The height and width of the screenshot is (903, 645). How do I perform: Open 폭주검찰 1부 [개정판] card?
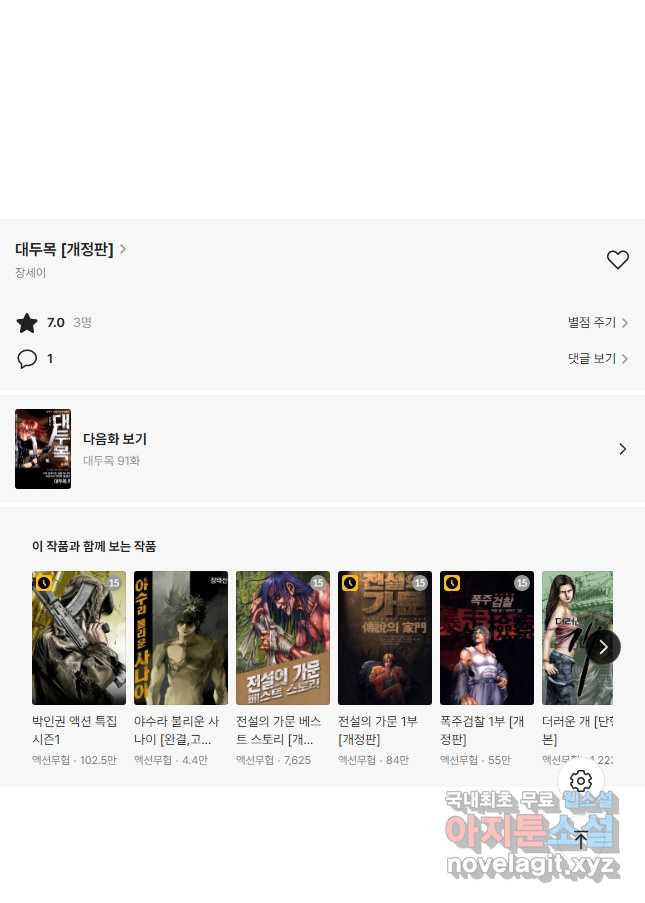coord(487,639)
